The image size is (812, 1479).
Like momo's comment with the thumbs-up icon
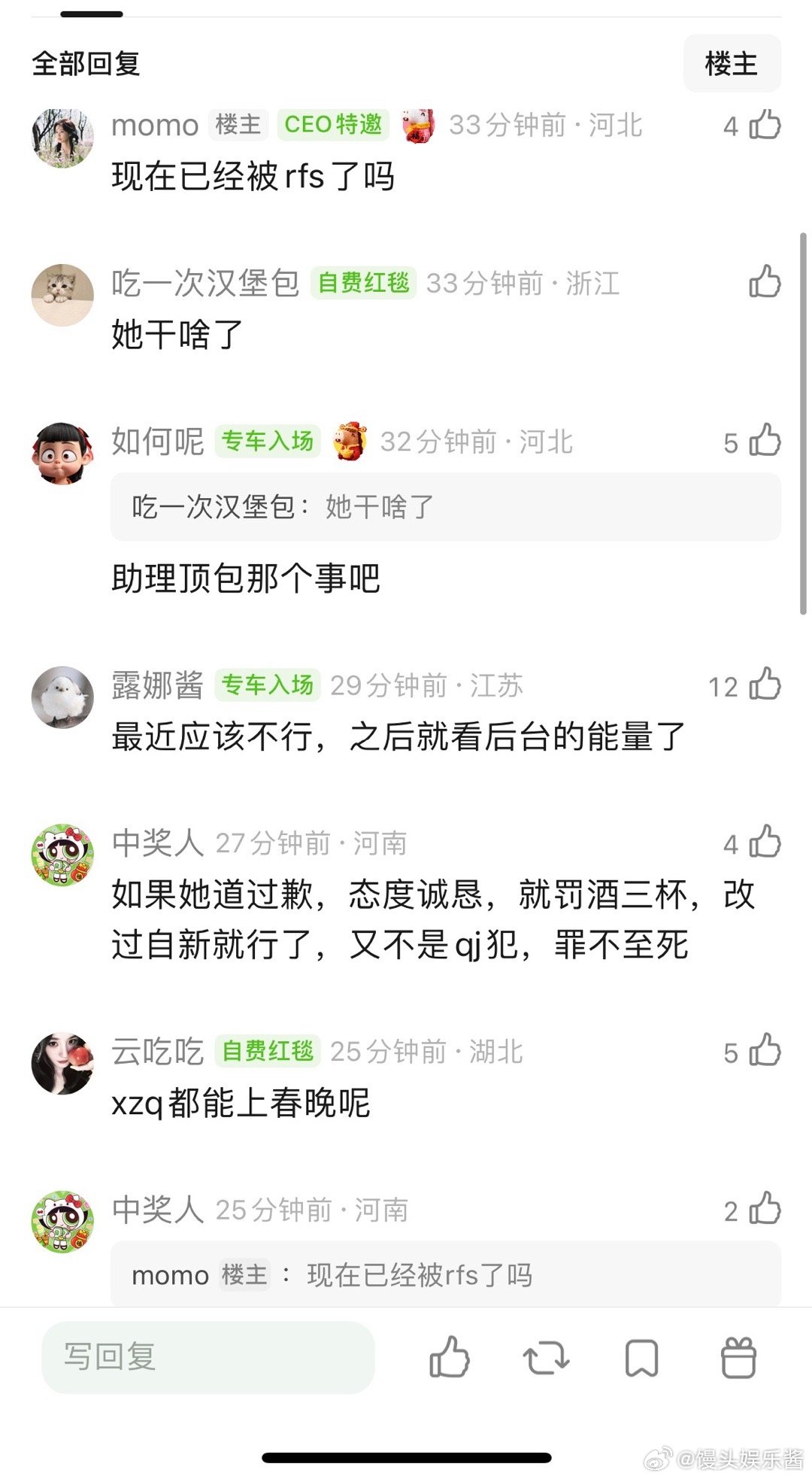[x=764, y=125]
